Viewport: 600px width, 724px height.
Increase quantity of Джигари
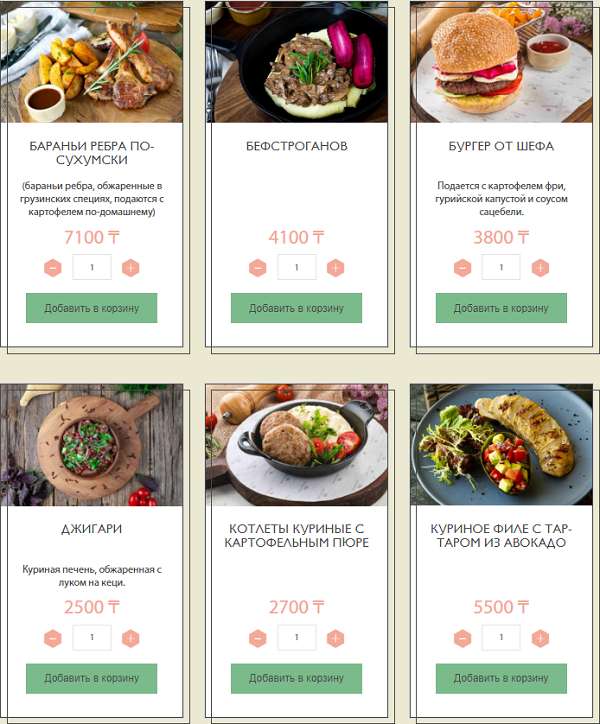point(130,638)
